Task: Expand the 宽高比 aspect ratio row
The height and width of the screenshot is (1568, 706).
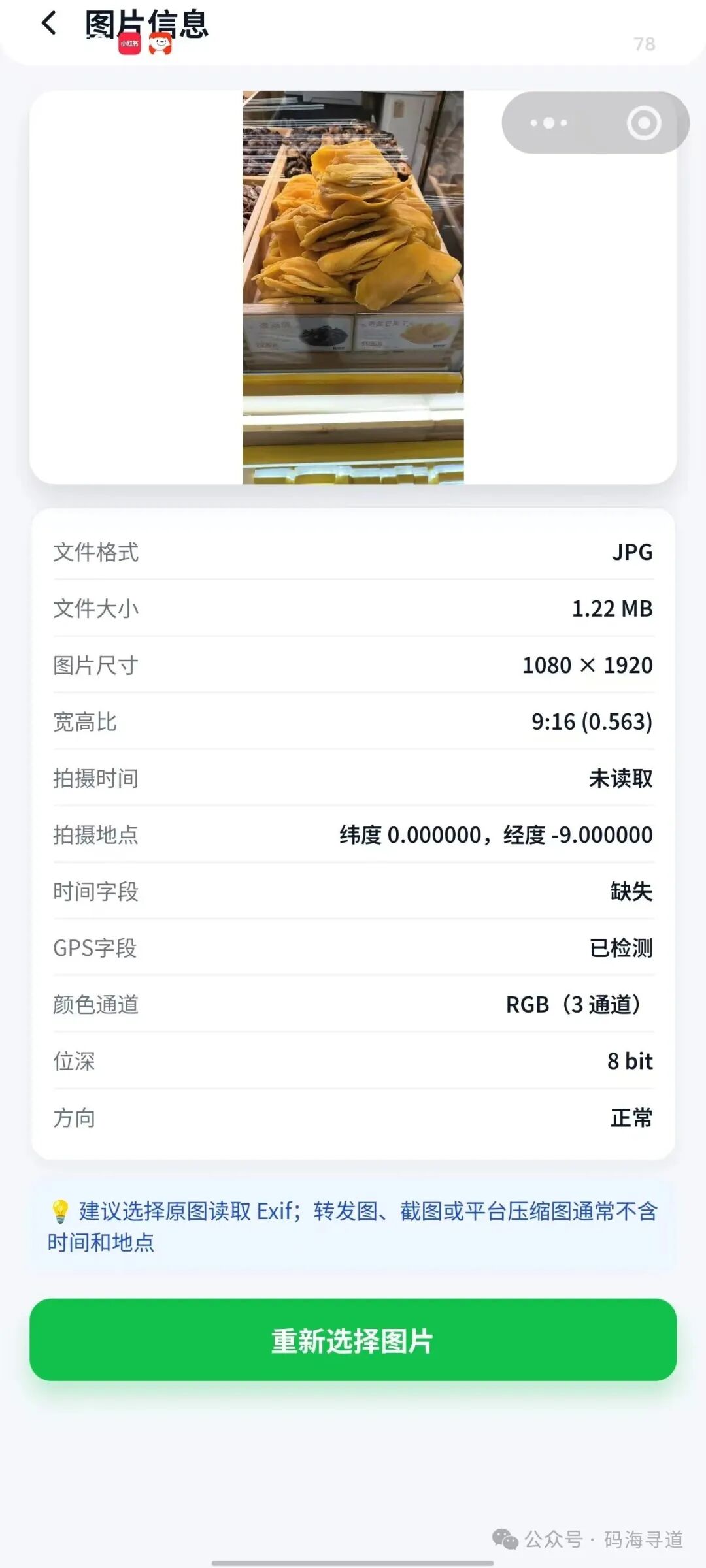Action: (x=353, y=721)
